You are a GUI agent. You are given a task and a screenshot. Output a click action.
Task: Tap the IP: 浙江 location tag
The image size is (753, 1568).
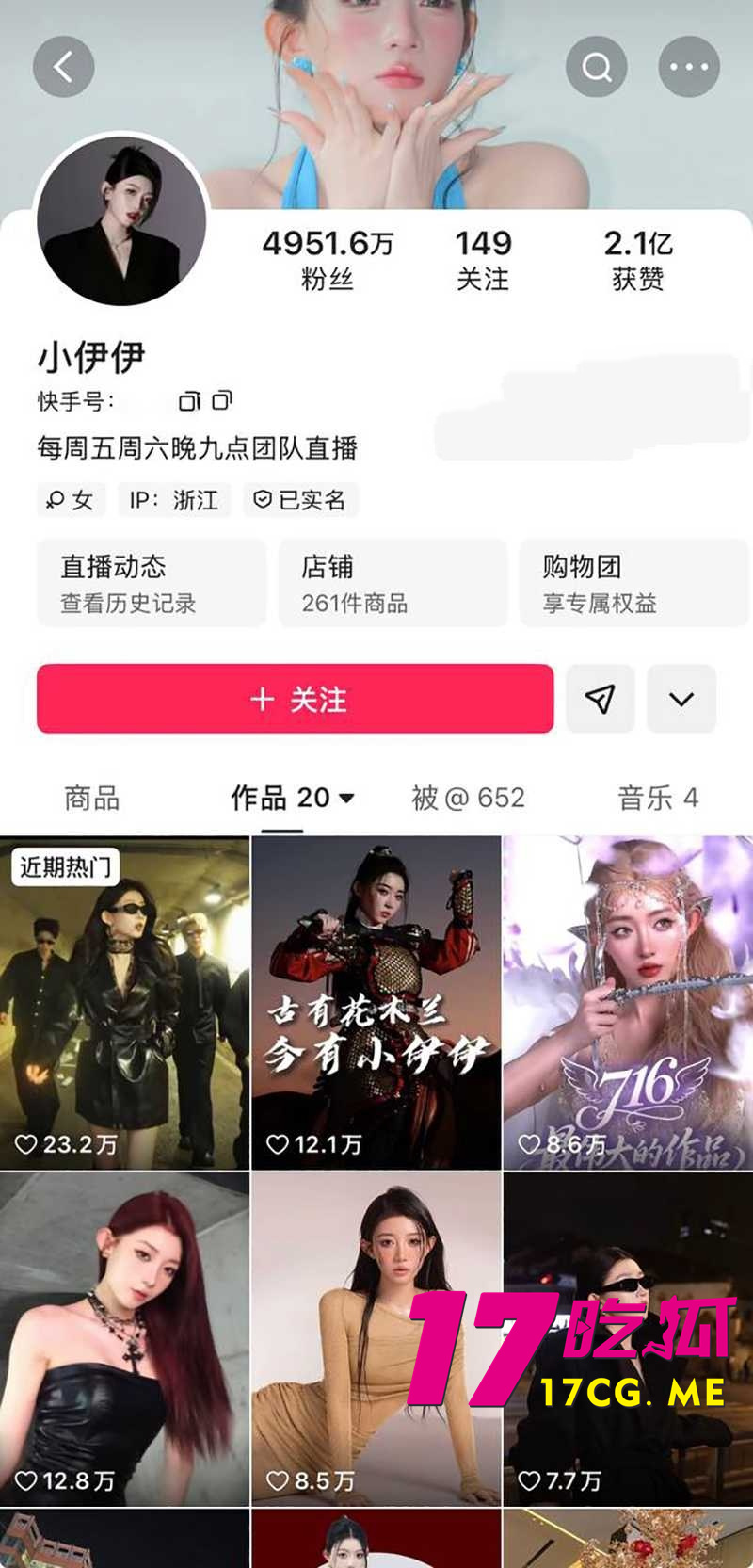click(x=175, y=500)
